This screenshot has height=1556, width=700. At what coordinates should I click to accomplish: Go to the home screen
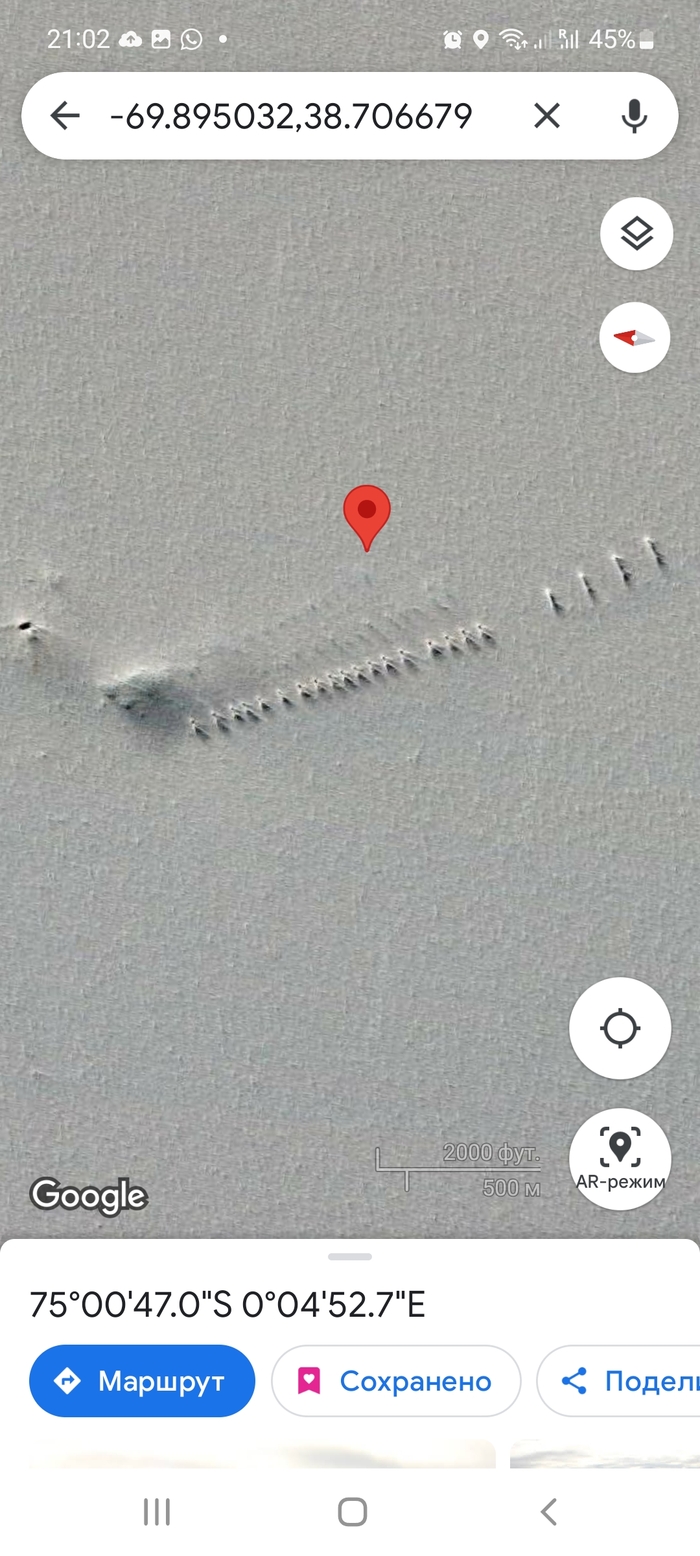[x=351, y=1511]
